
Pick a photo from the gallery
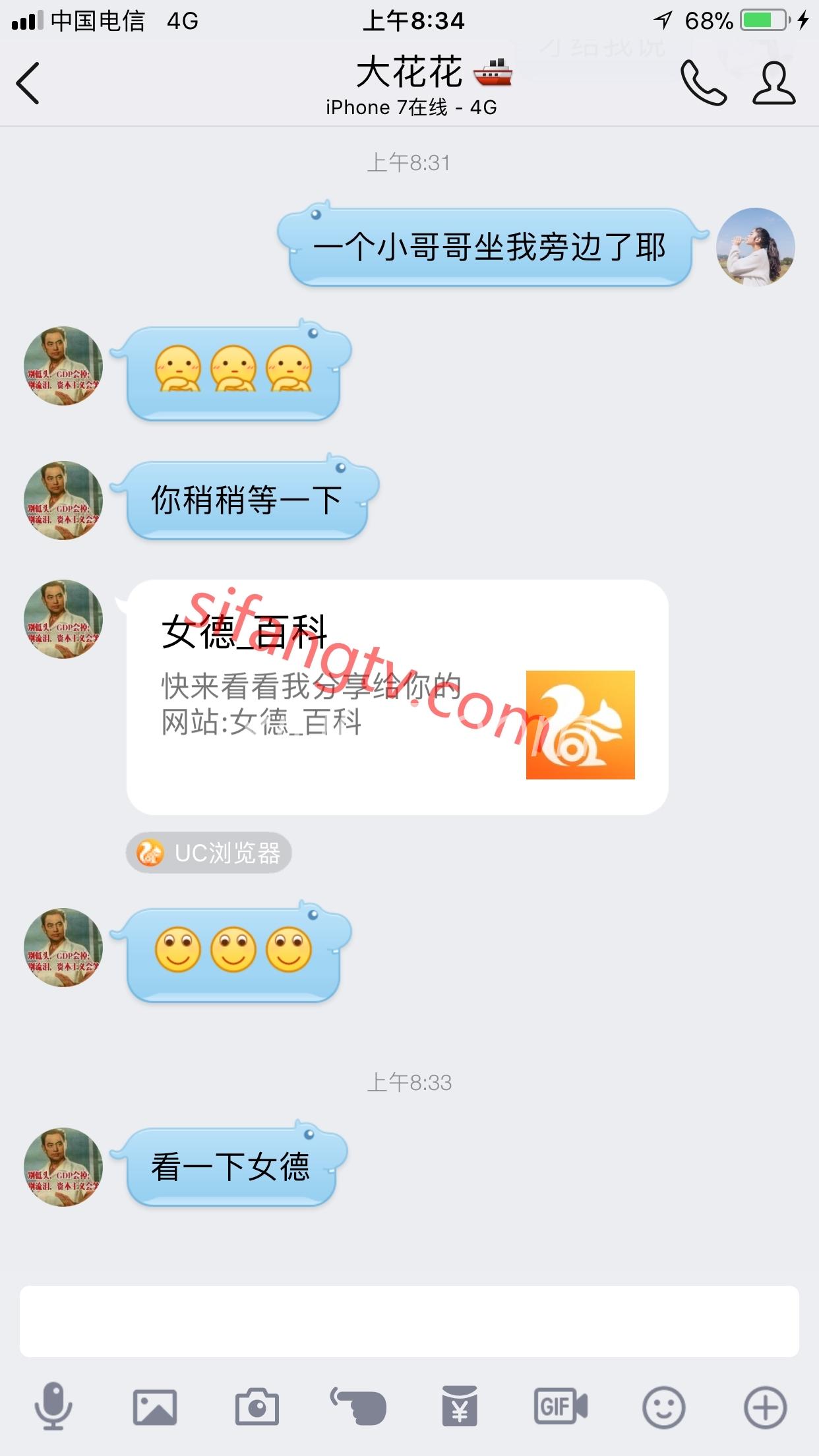(155, 1407)
